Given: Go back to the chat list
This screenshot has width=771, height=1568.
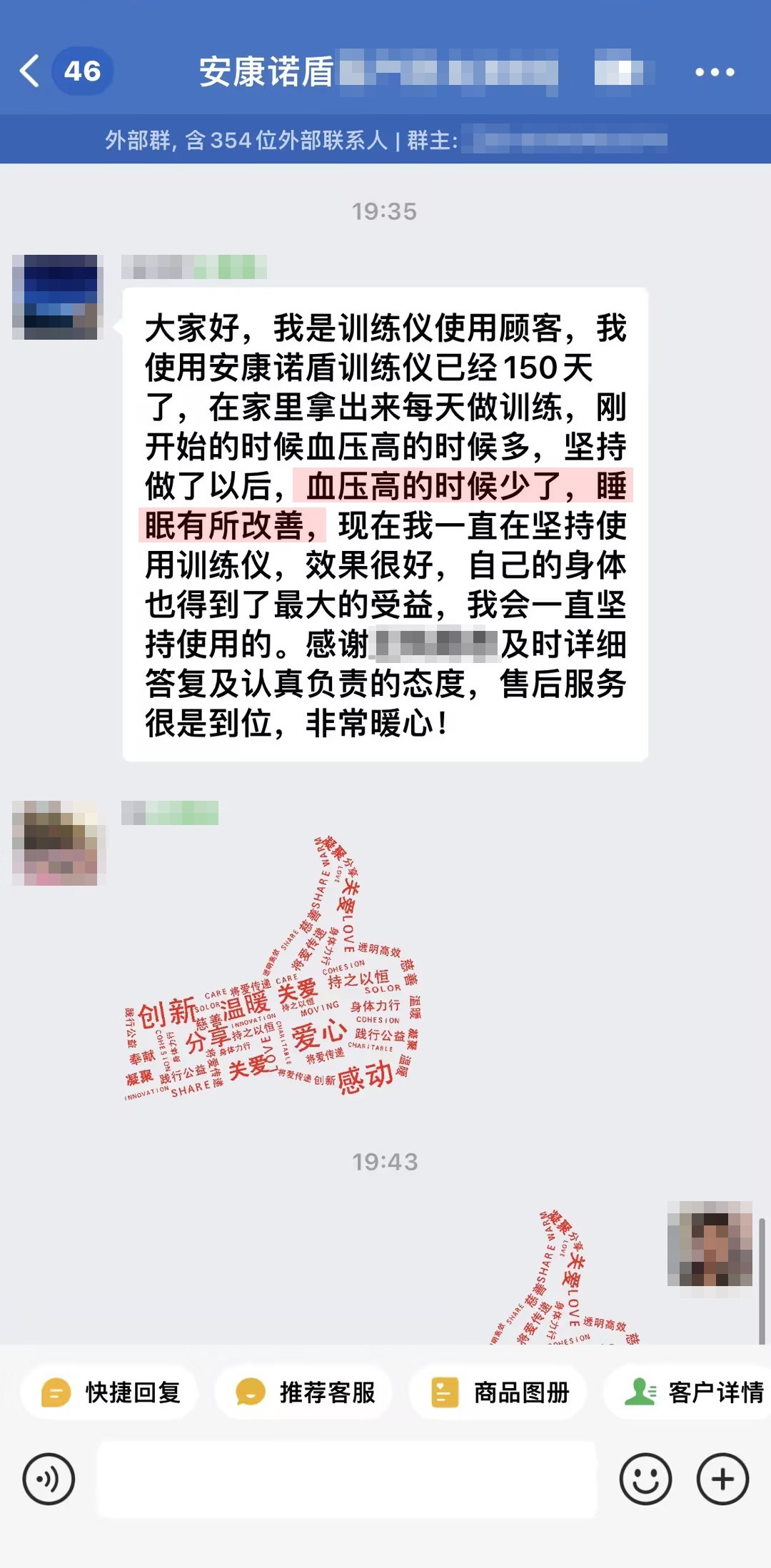Looking at the screenshot, I should click(x=30, y=71).
